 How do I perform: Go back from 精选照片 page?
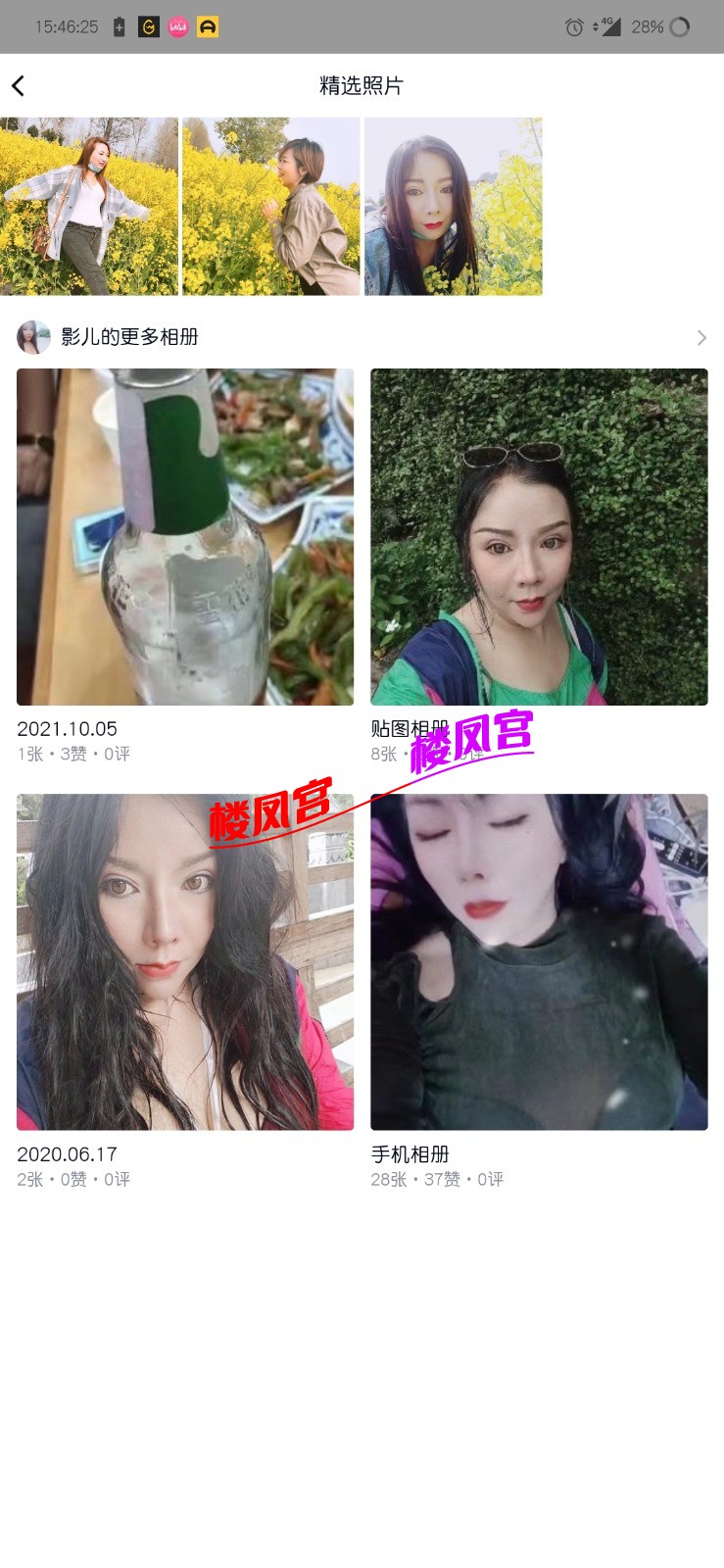(19, 86)
